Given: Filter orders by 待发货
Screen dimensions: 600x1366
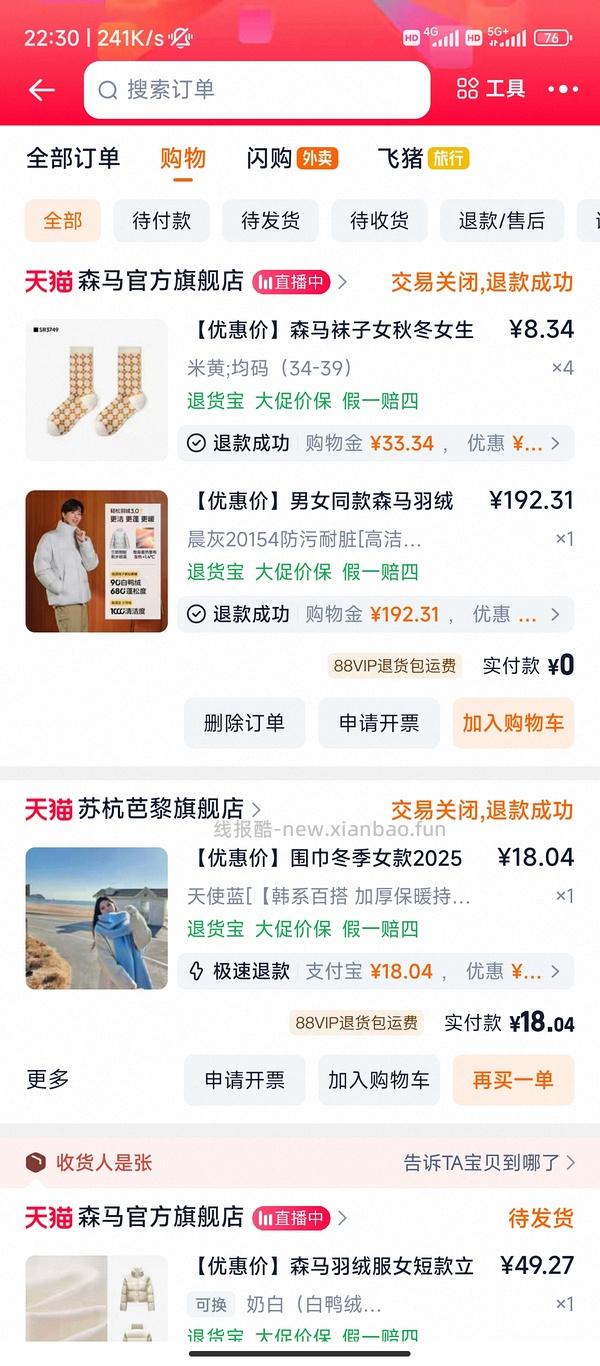Looking at the screenshot, I should coord(270,221).
